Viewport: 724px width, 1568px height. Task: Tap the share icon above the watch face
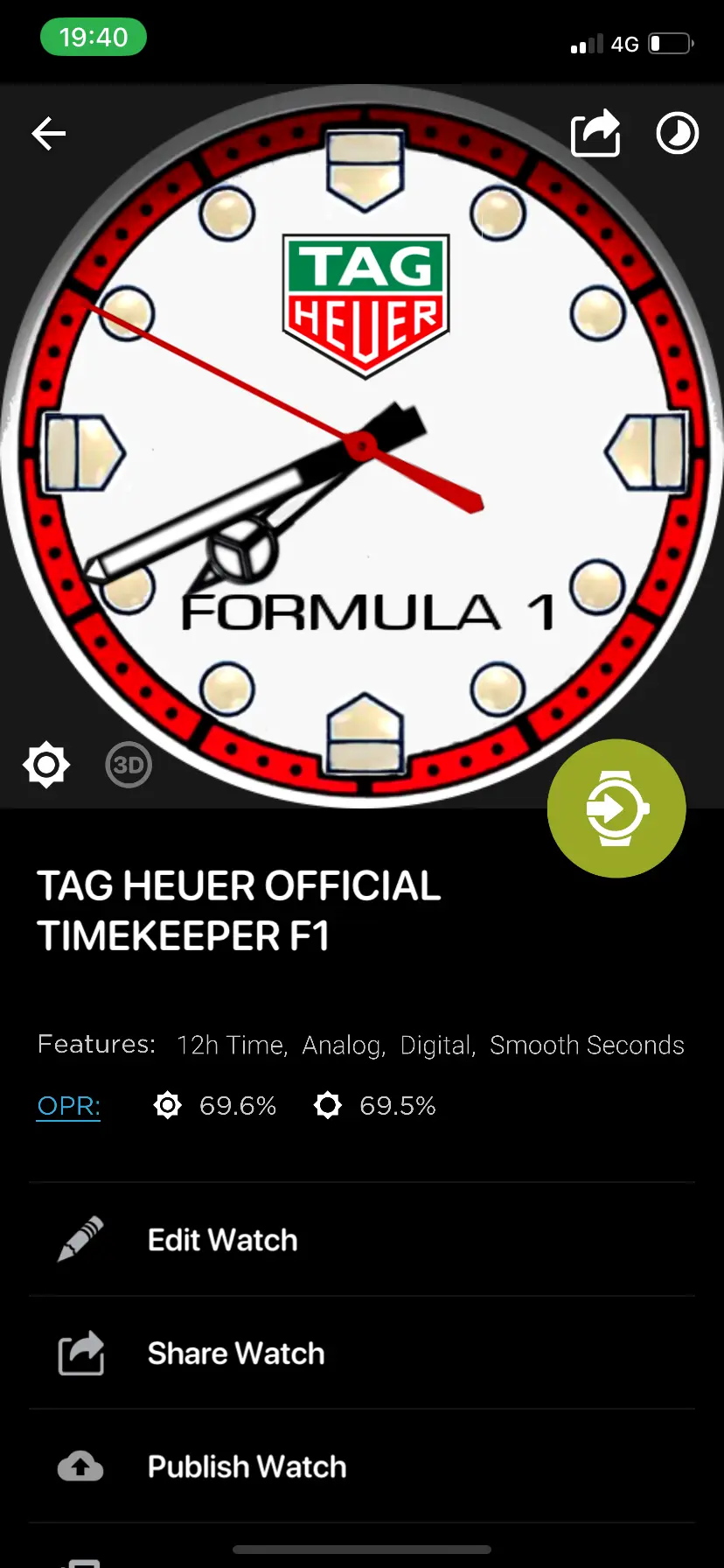[596, 133]
